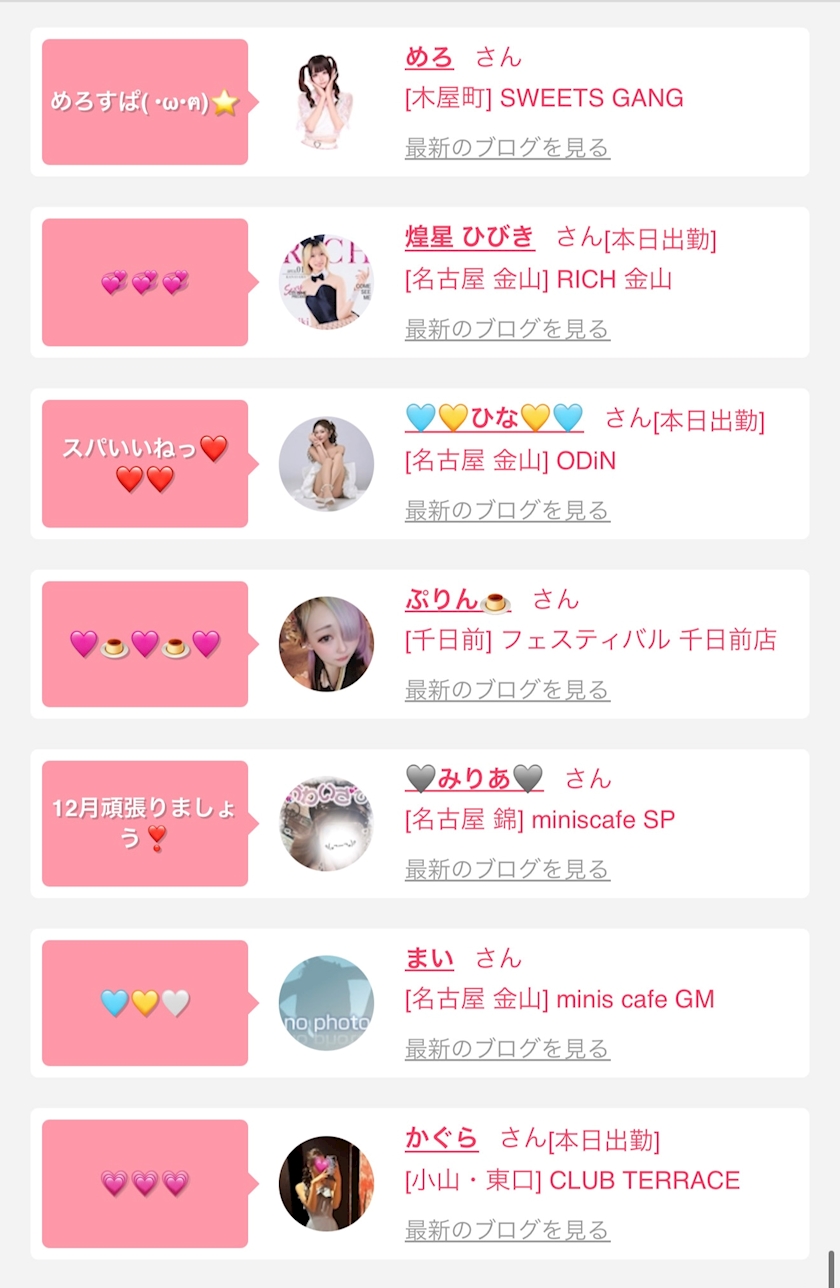
Task: View latest blog under minis cafe GM
Action: (x=507, y=1049)
